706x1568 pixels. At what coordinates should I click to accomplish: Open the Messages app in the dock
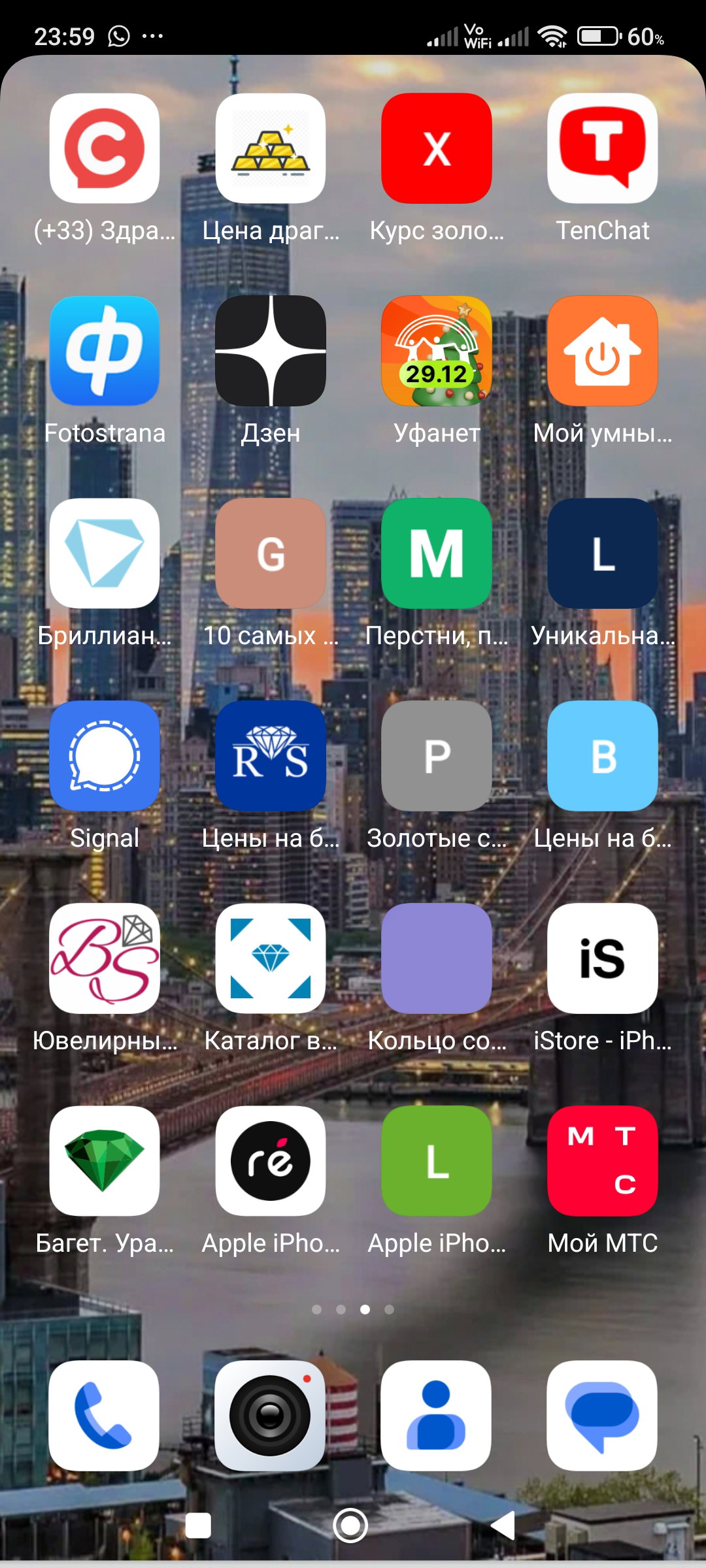pos(602,1416)
